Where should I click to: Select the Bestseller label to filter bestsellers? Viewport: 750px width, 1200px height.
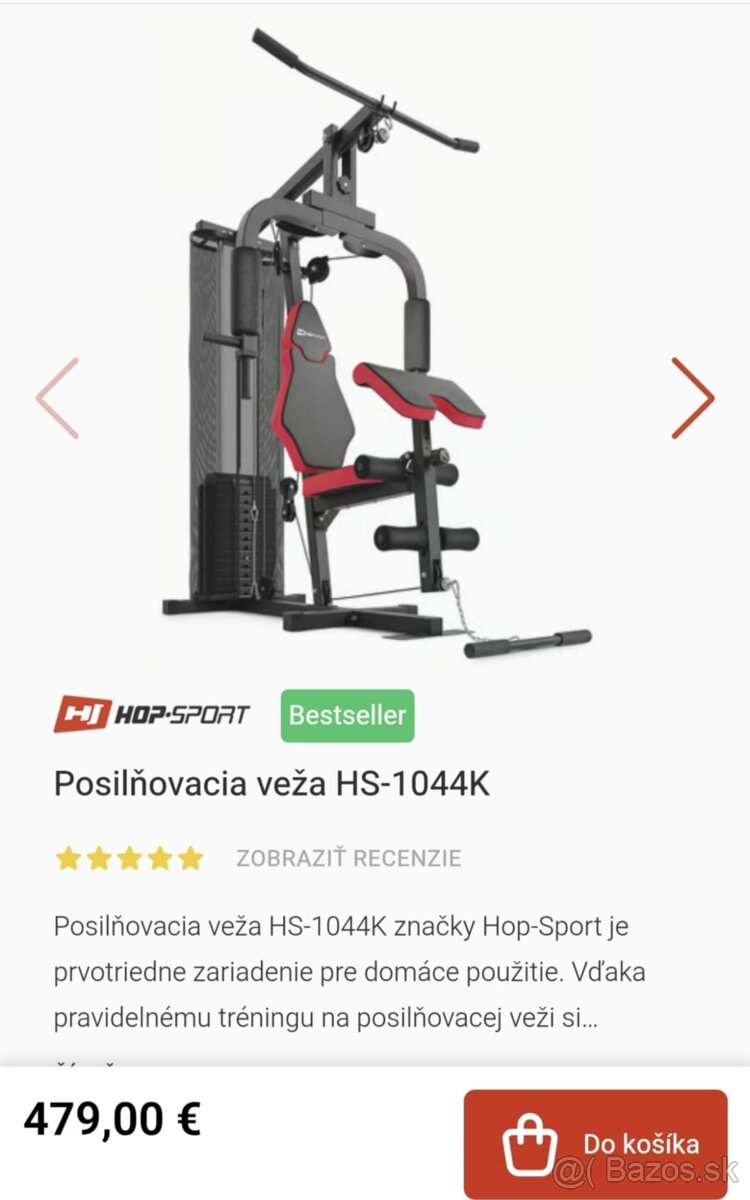[347, 715]
